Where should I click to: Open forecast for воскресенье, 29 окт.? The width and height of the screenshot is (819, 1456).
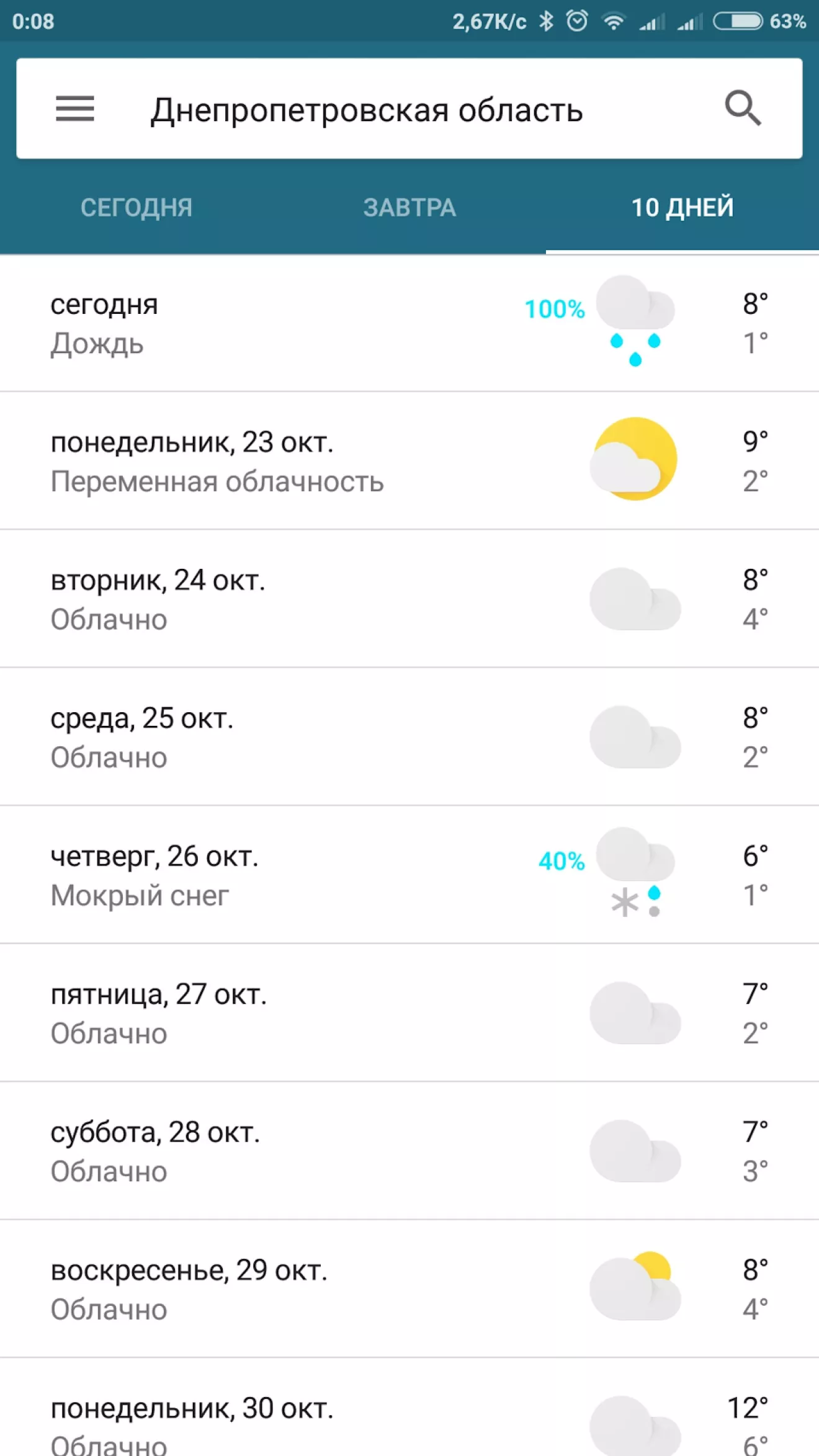pos(409,1289)
